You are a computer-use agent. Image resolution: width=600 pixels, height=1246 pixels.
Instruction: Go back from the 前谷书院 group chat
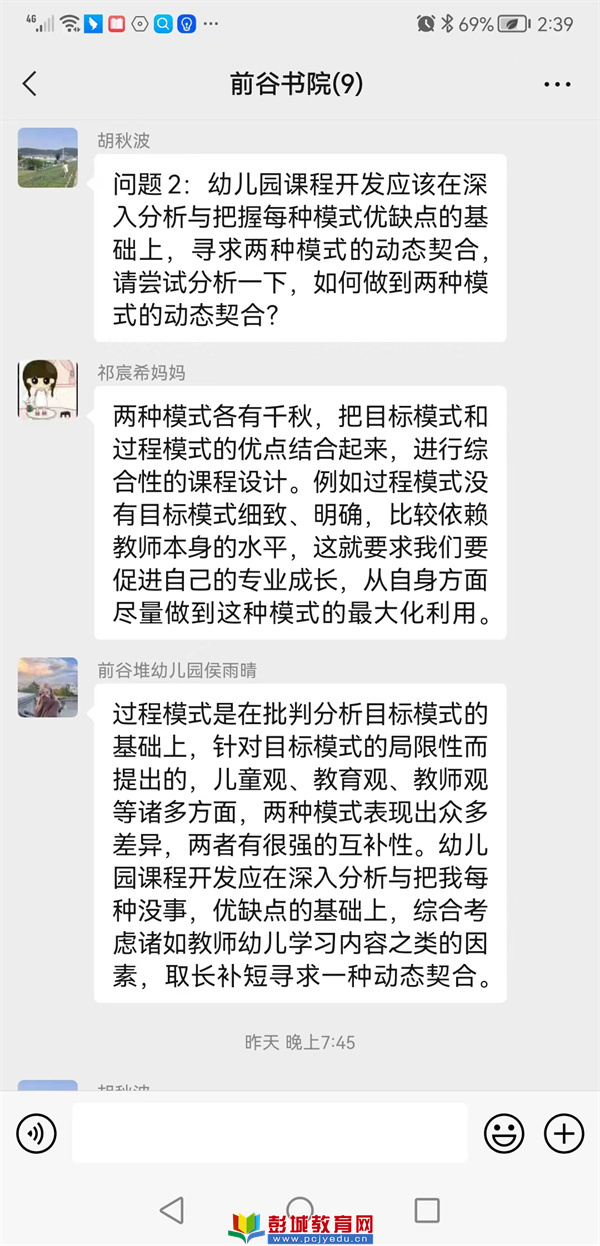coord(30,84)
